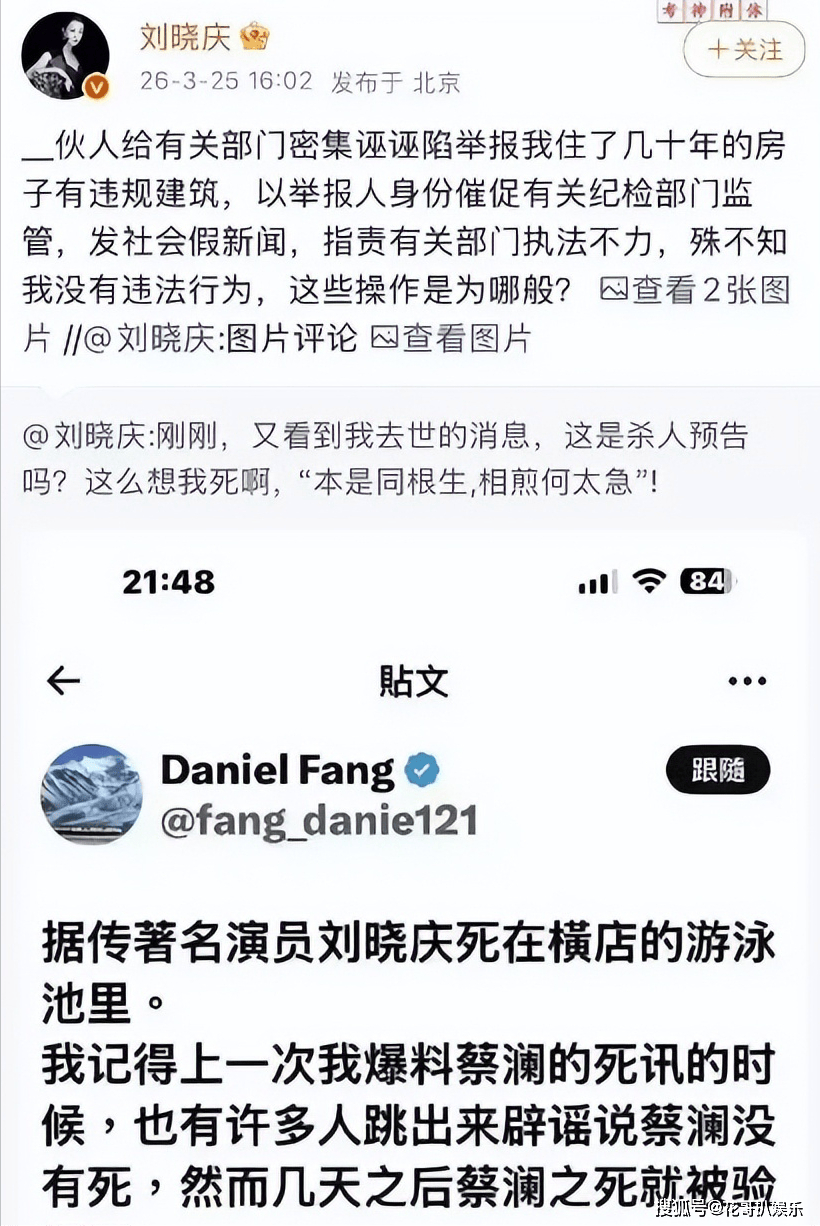Follow 刘晓庆 with the 关注 button
Image resolution: width=820 pixels, height=1226 pixels.
744,49
